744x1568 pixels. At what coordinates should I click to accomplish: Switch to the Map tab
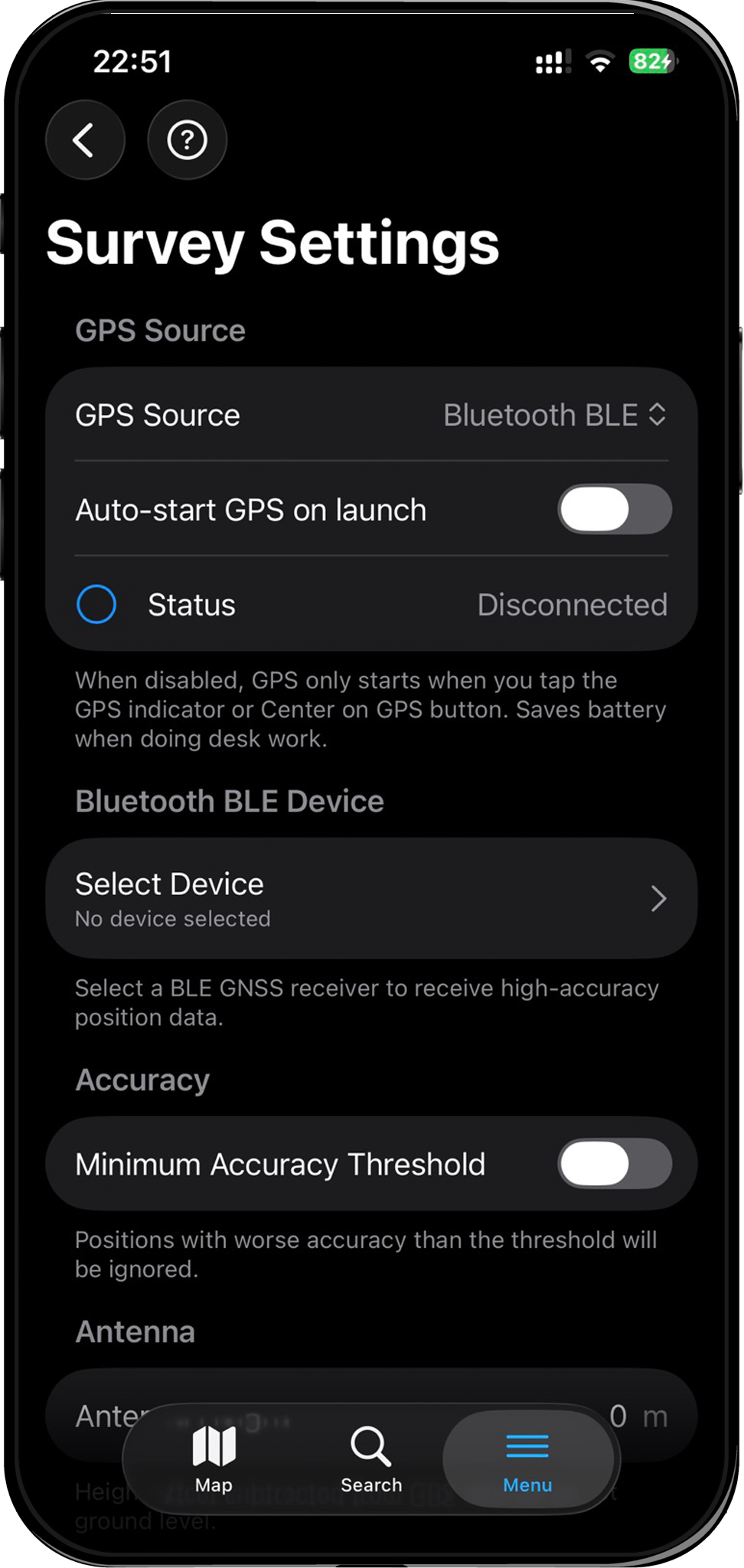tap(214, 1459)
